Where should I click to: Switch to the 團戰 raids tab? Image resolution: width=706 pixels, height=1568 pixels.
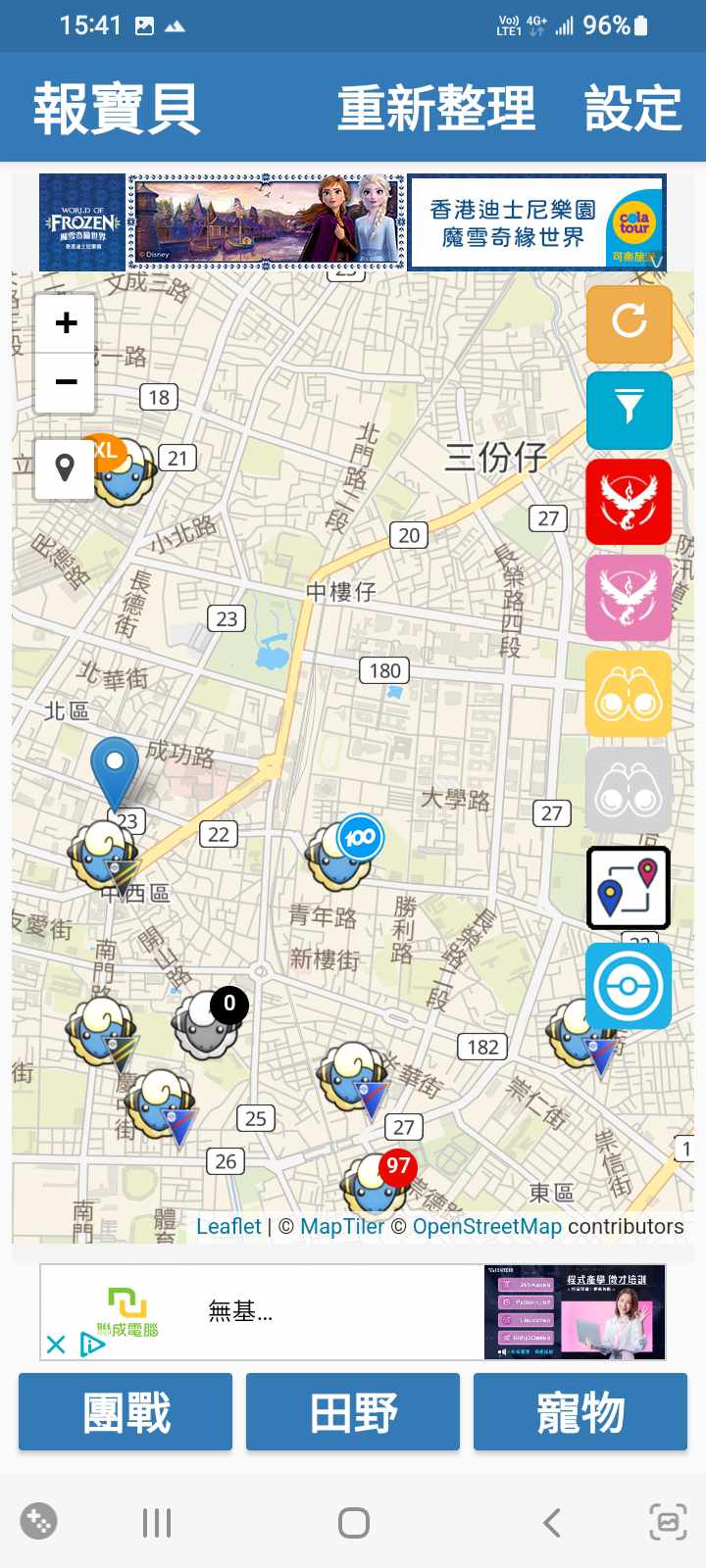pos(126,1412)
